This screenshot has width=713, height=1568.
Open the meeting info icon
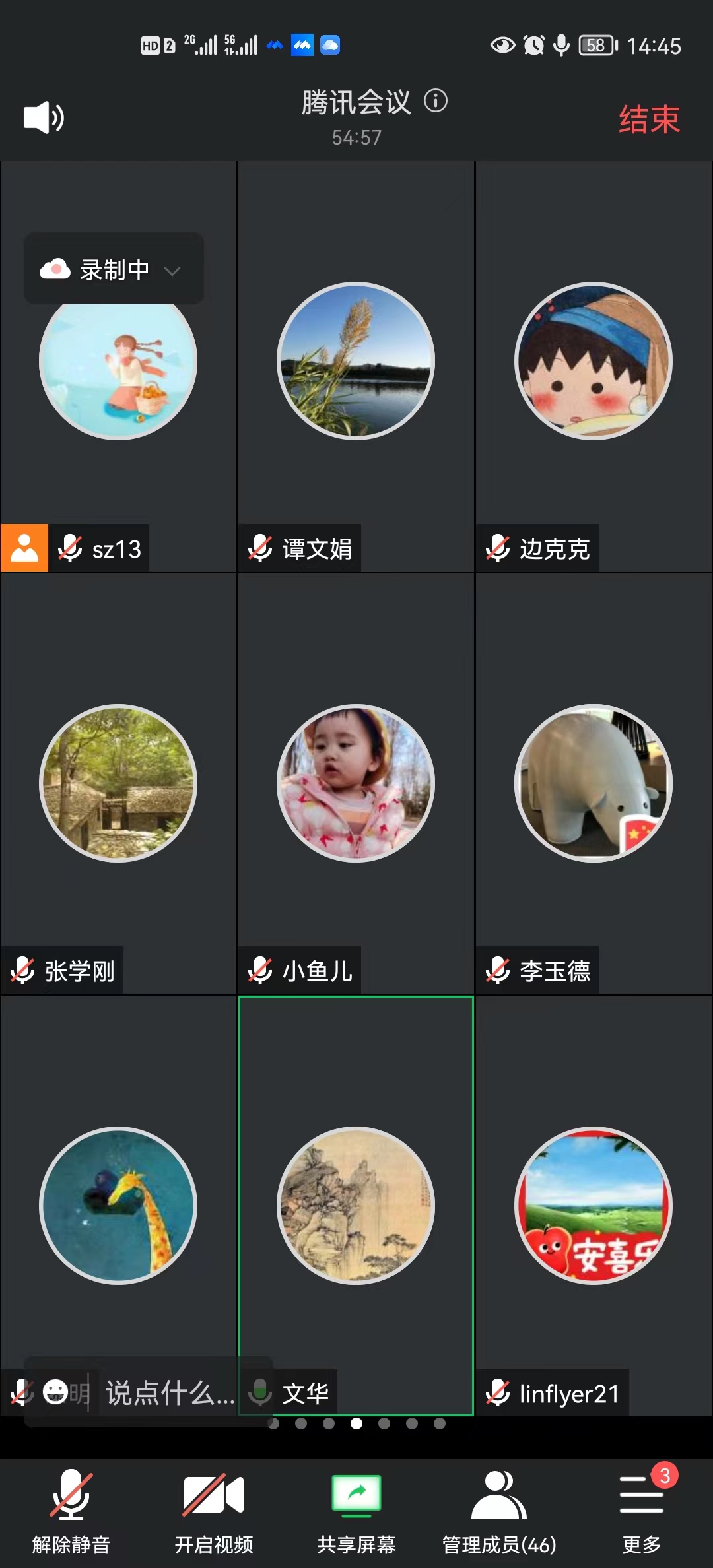(436, 101)
